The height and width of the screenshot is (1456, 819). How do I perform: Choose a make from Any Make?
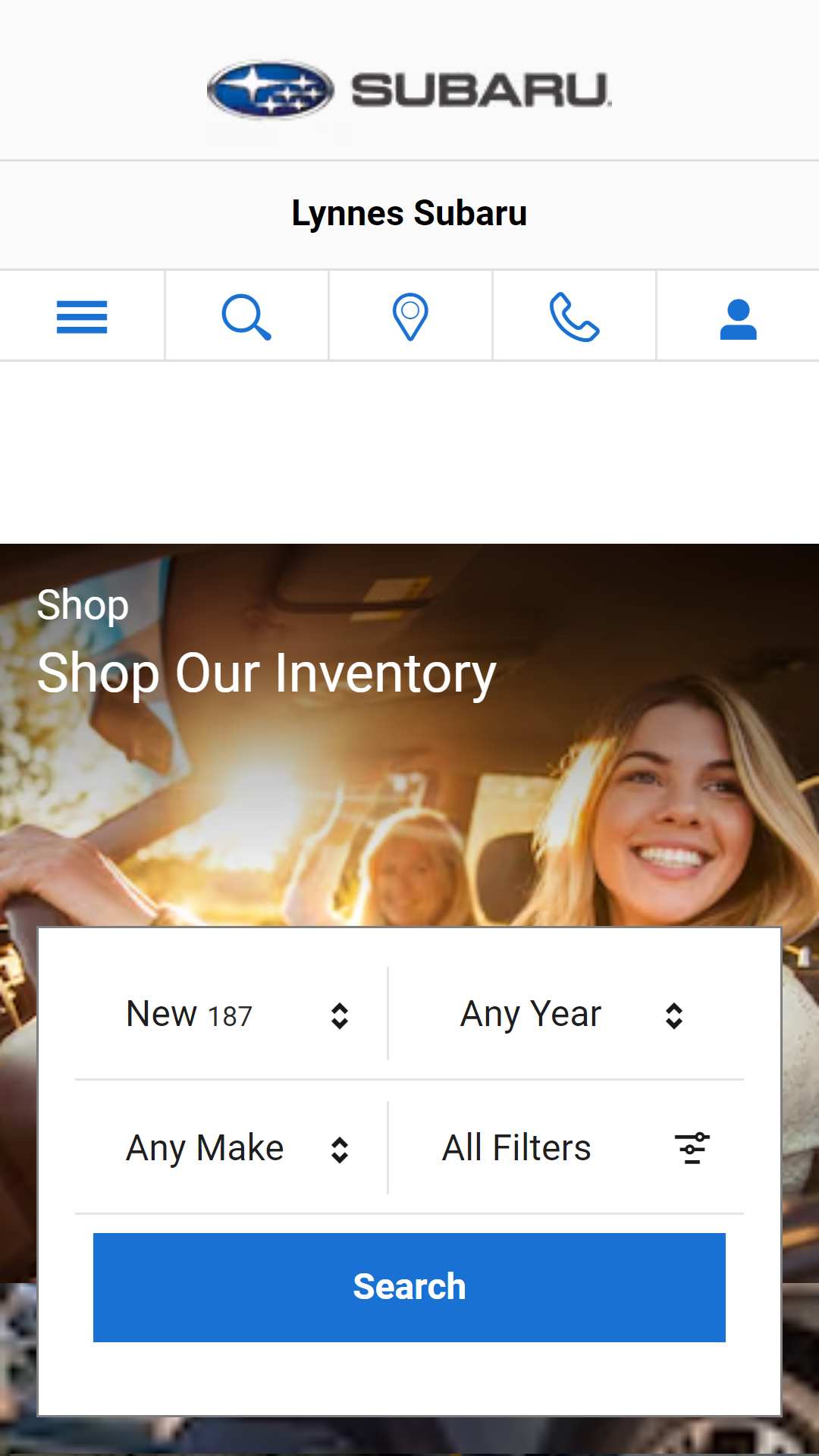pyautogui.click(x=231, y=1148)
